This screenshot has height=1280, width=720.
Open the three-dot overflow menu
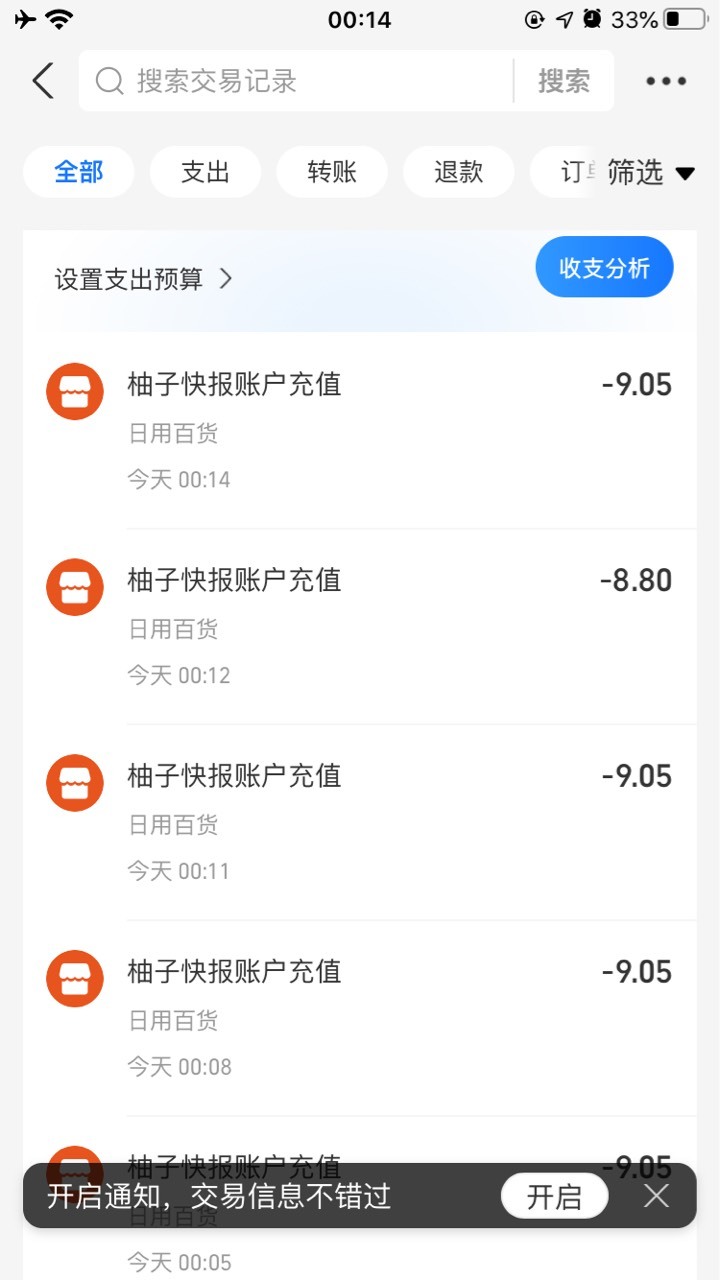click(666, 81)
